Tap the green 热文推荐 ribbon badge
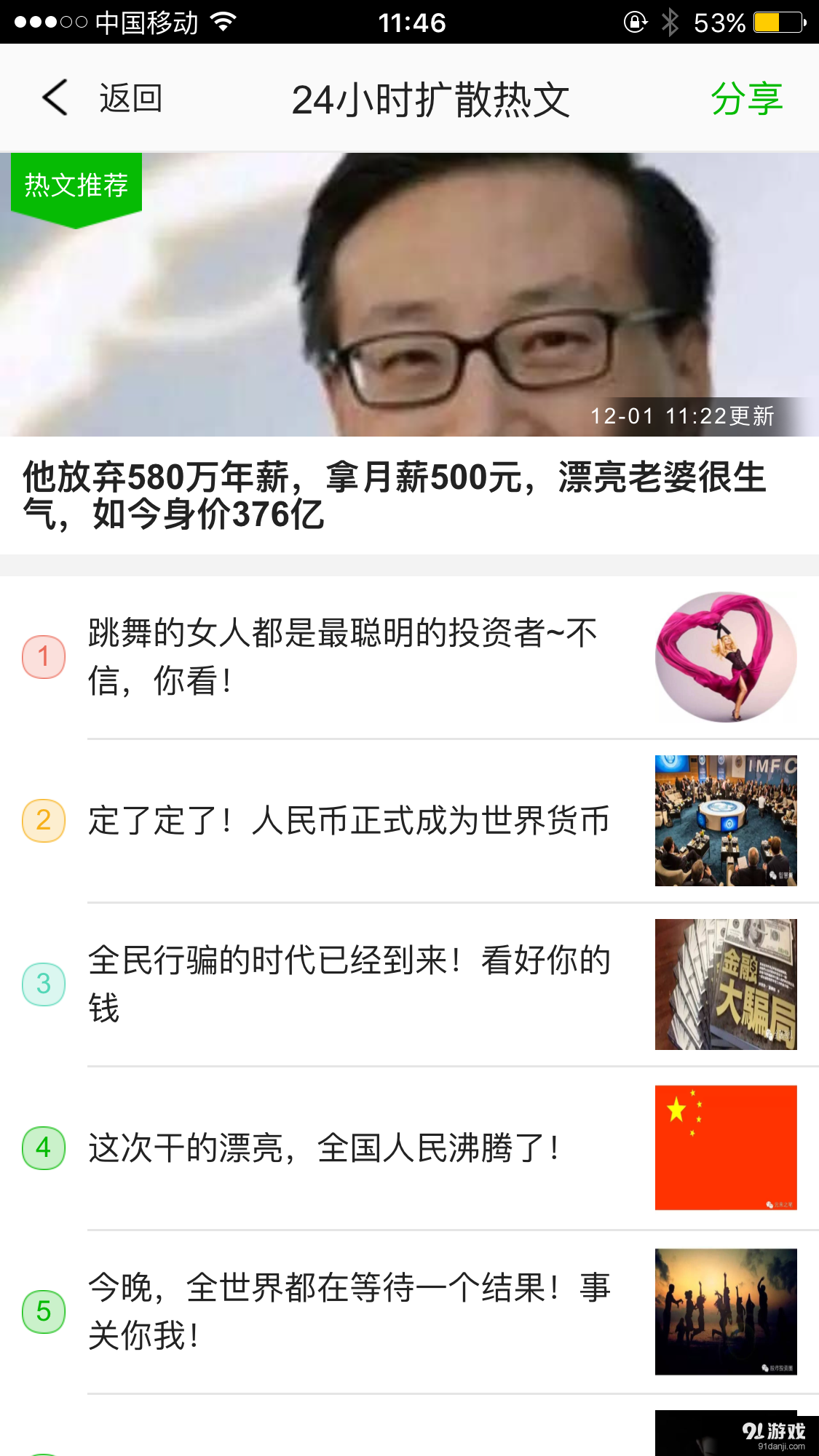The height and width of the screenshot is (1456, 819). [x=76, y=184]
